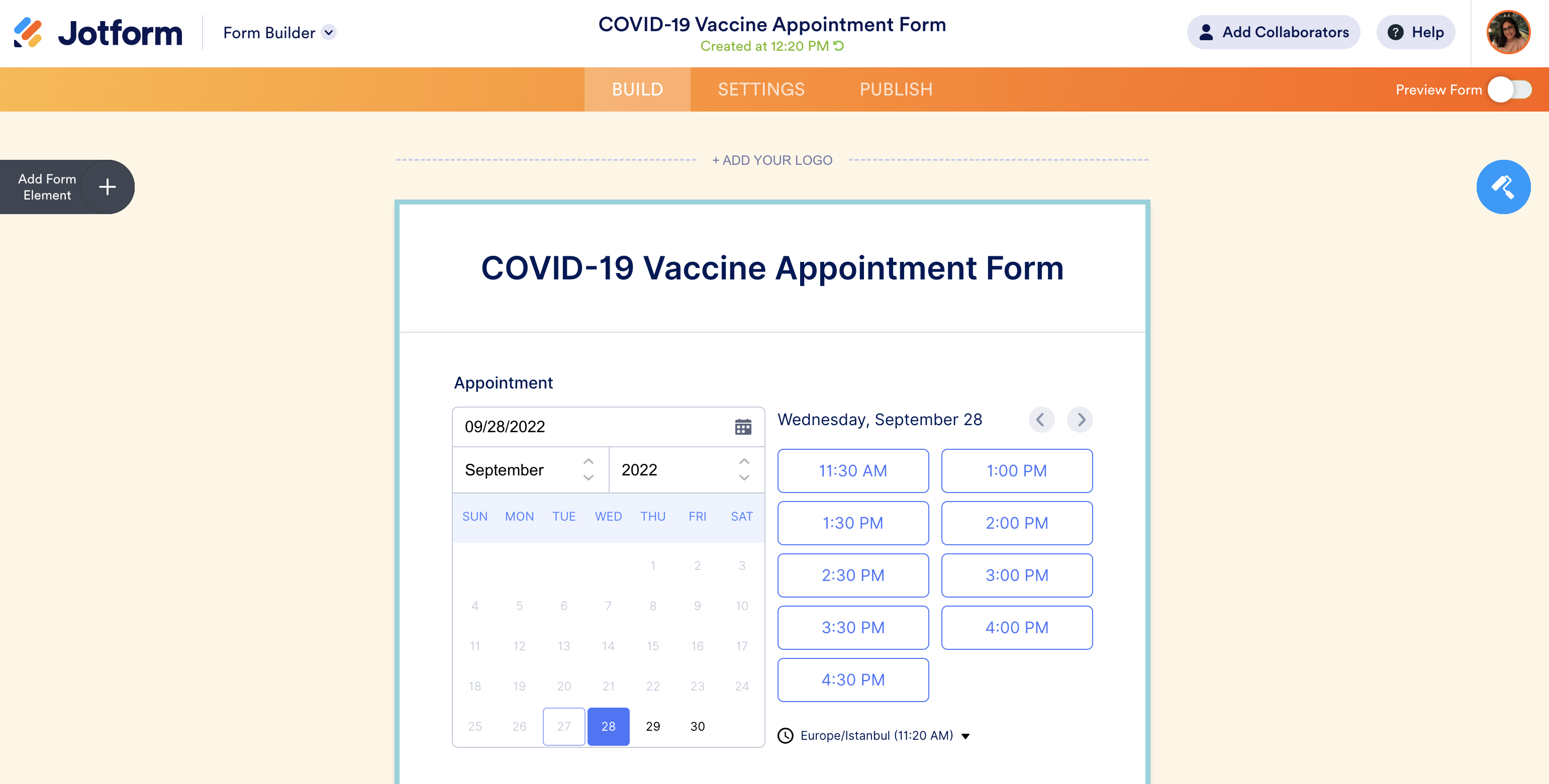This screenshot has width=1549, height=784.
Task: Go to the next day with right arrow
Action: (x=1080, y=420)
